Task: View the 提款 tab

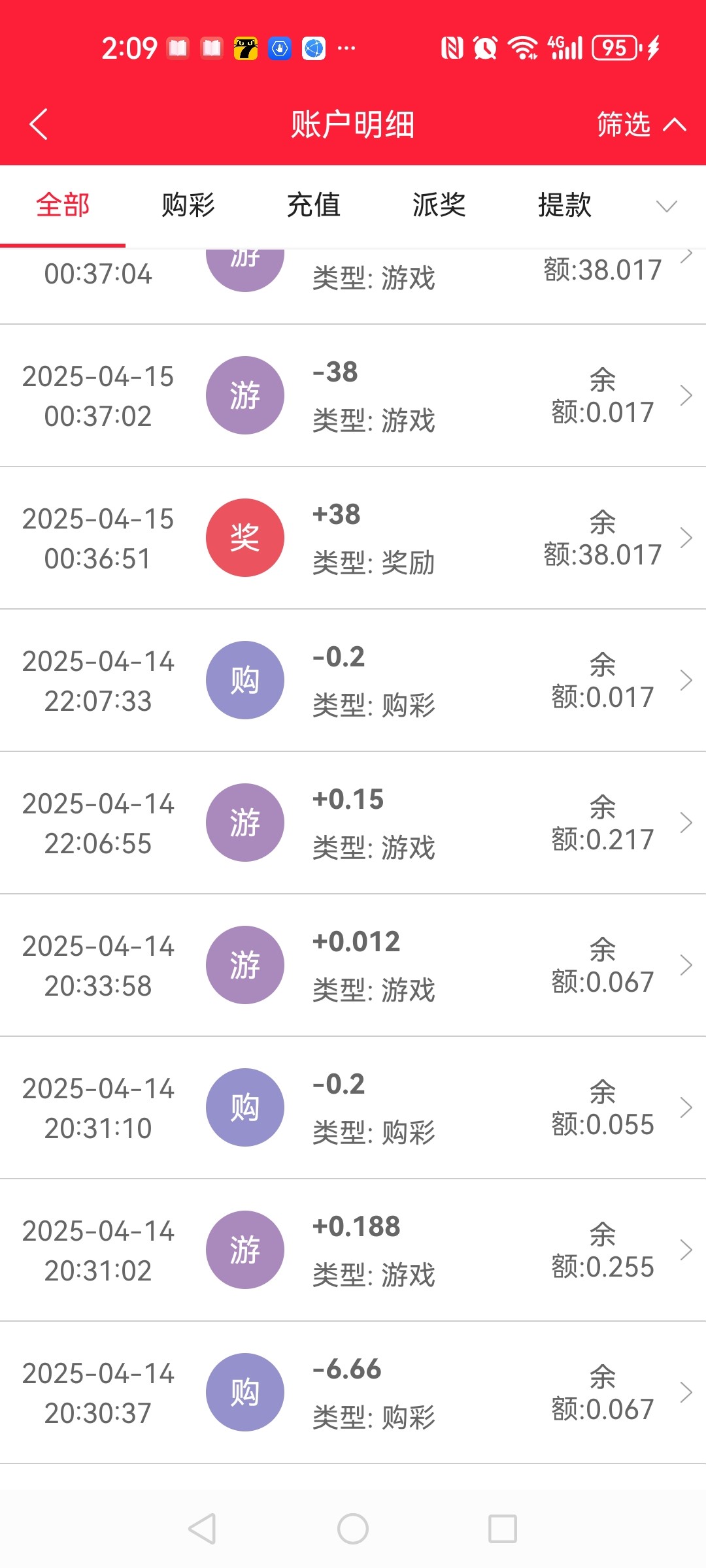Action: click(x=565, y=205)
